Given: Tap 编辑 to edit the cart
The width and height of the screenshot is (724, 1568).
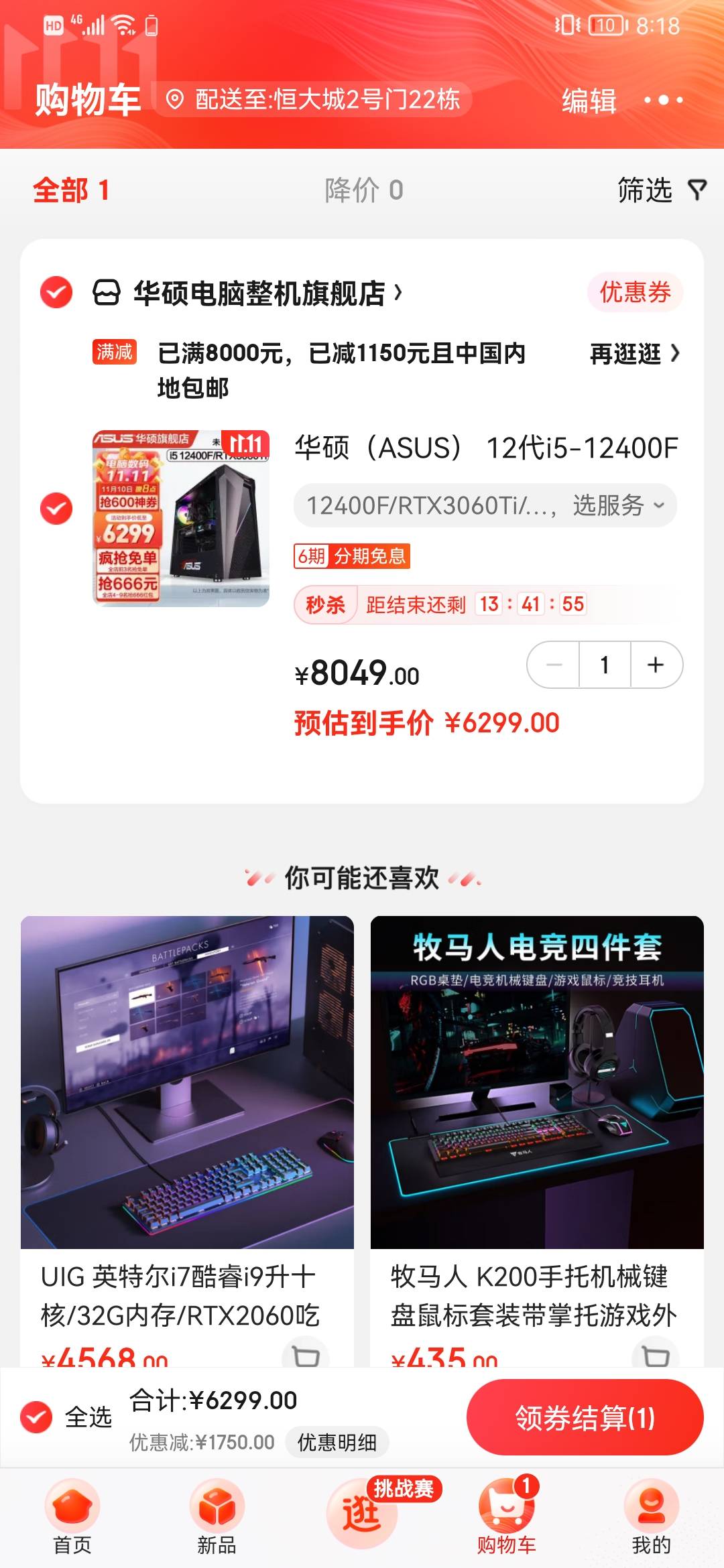Looking at the screenshot, I should point(589,101).
